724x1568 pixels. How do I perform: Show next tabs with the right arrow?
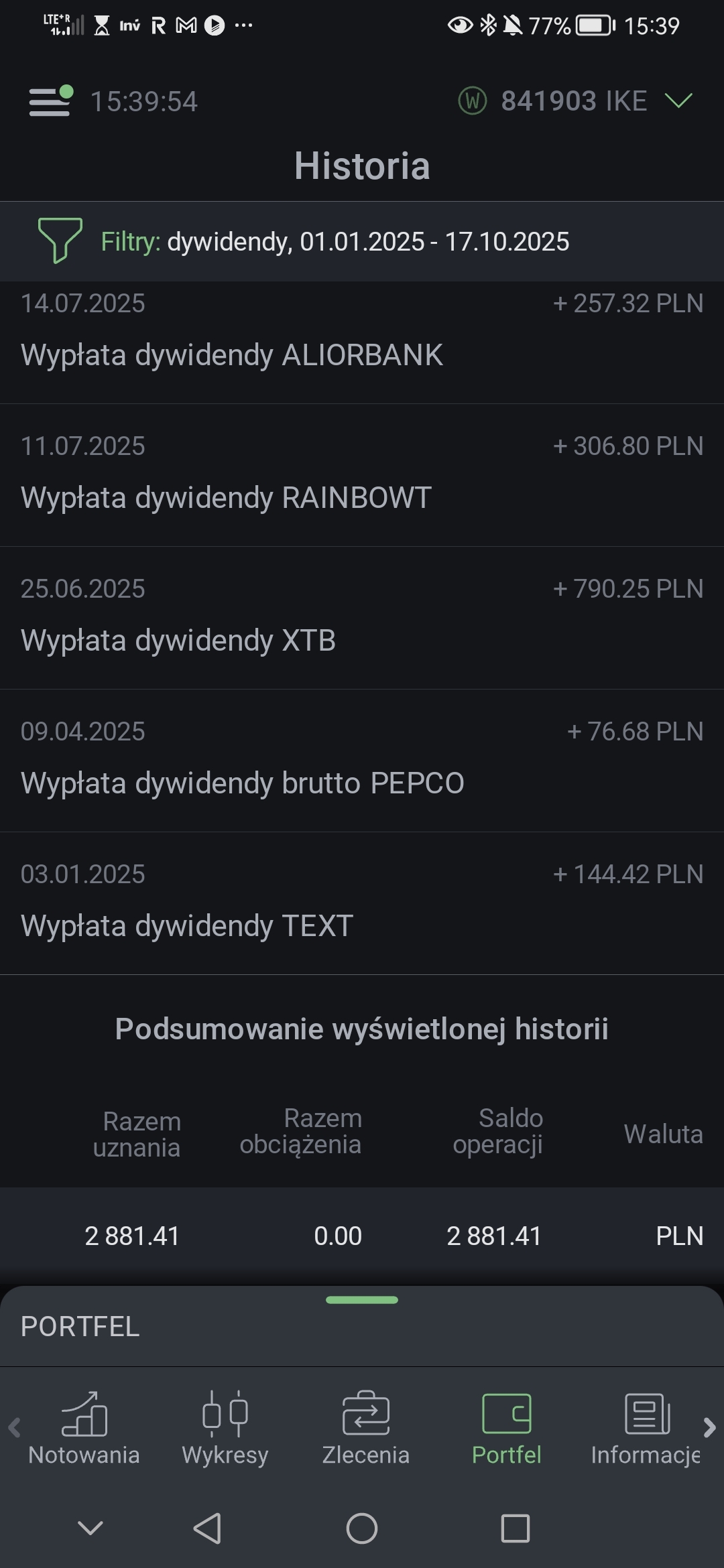(x=709, y=1428)
